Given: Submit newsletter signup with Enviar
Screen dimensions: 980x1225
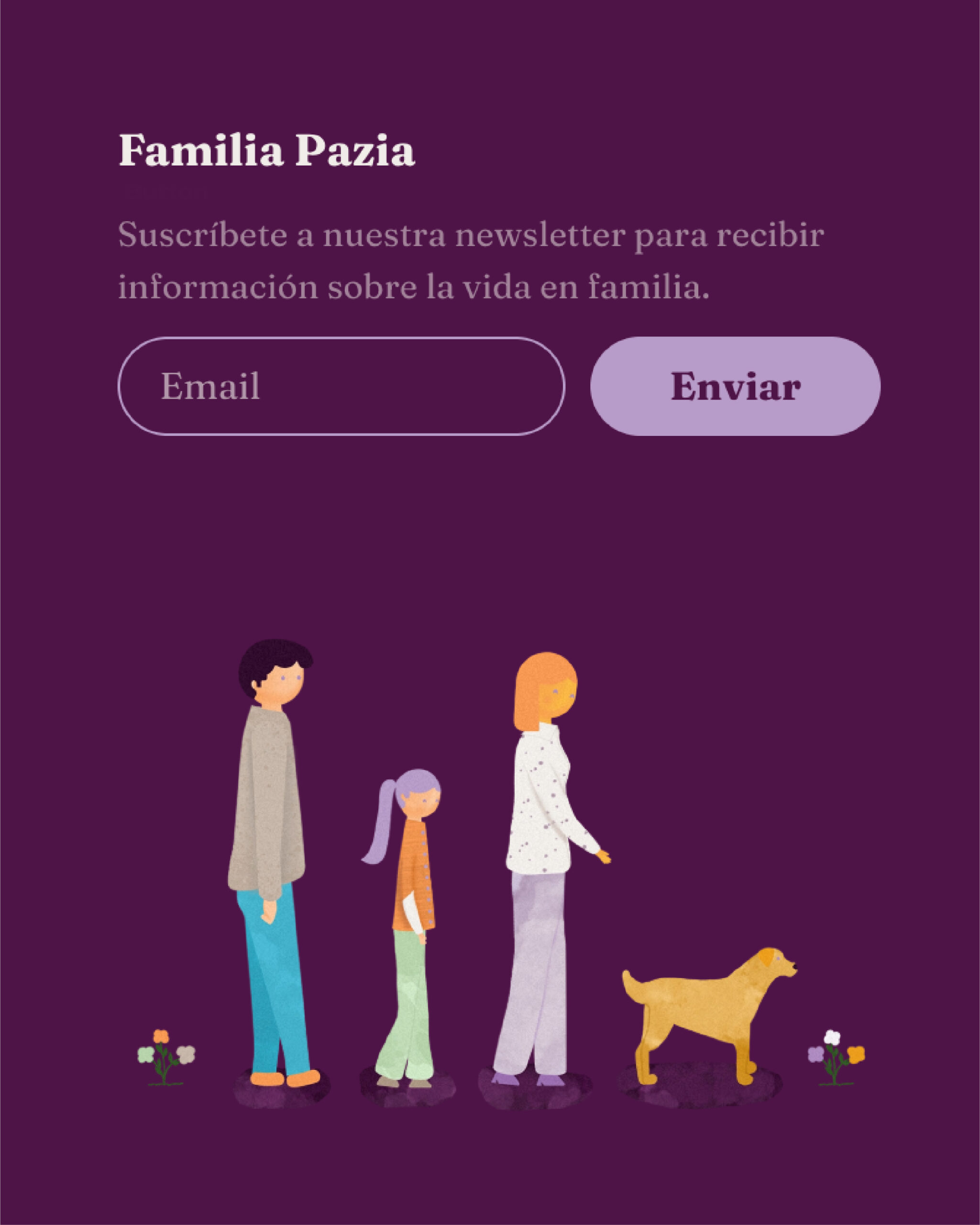Looking at the screenshot, I should click(735, 386).
